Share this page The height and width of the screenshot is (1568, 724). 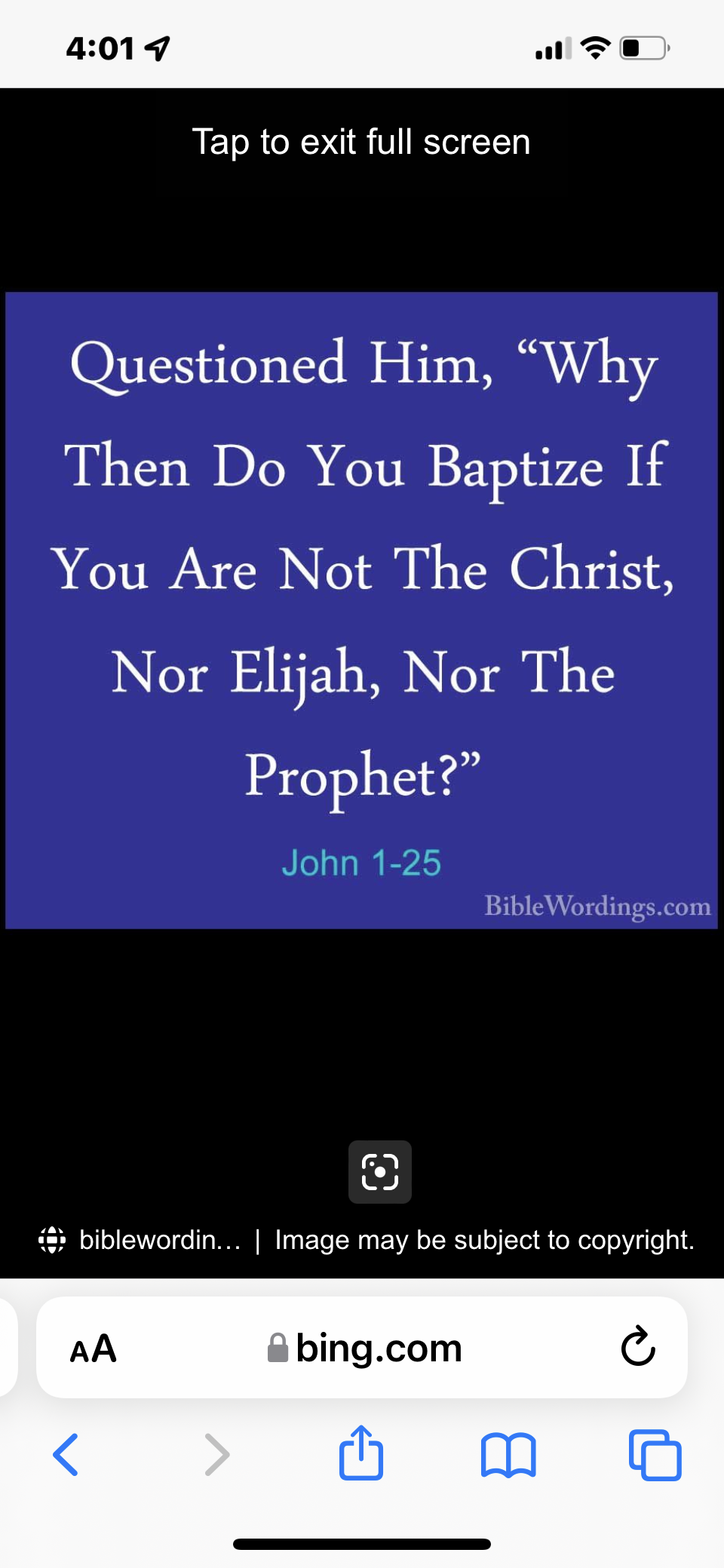(361, 1453)
